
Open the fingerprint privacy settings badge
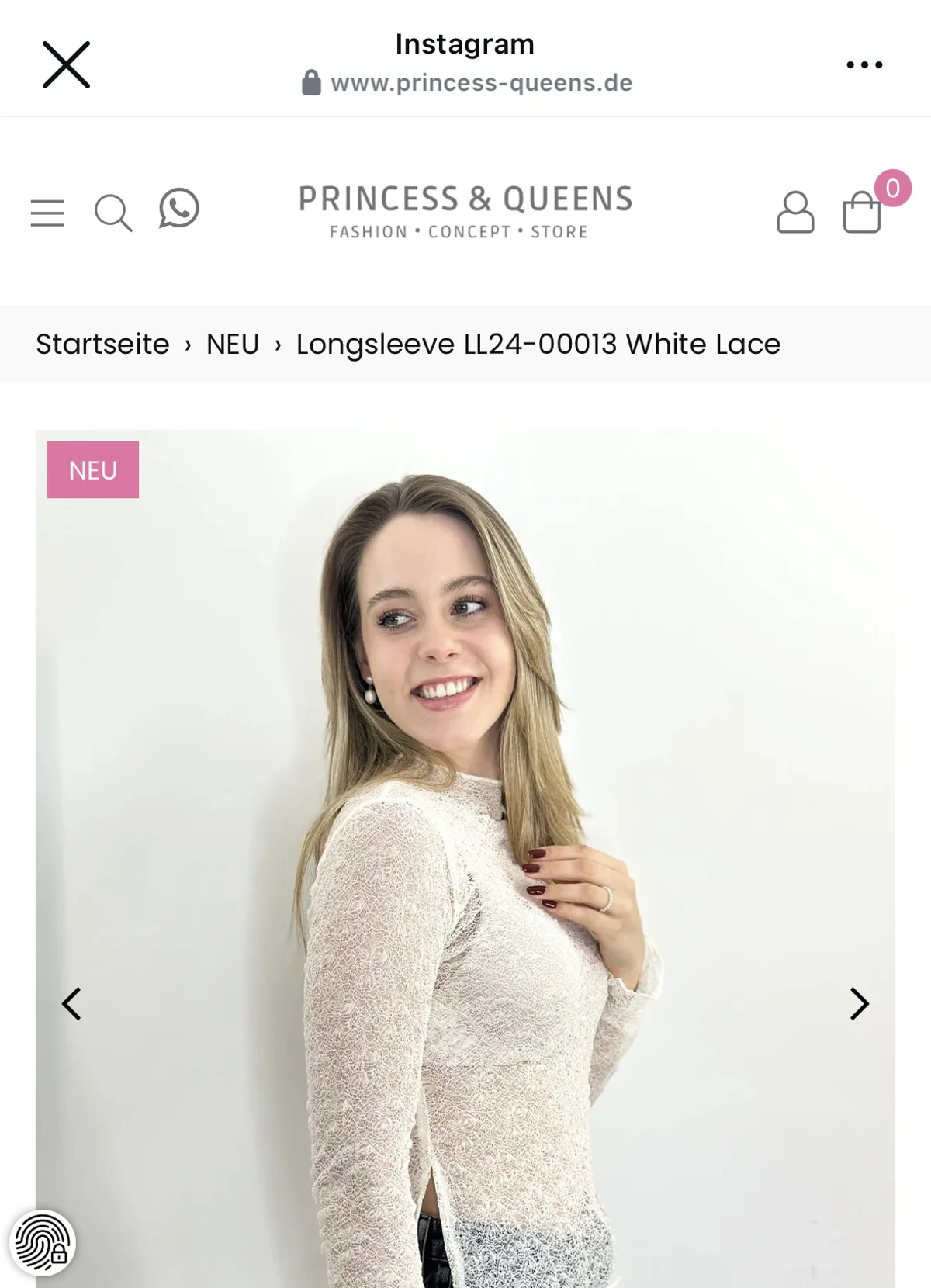[x=43, y=1242]
